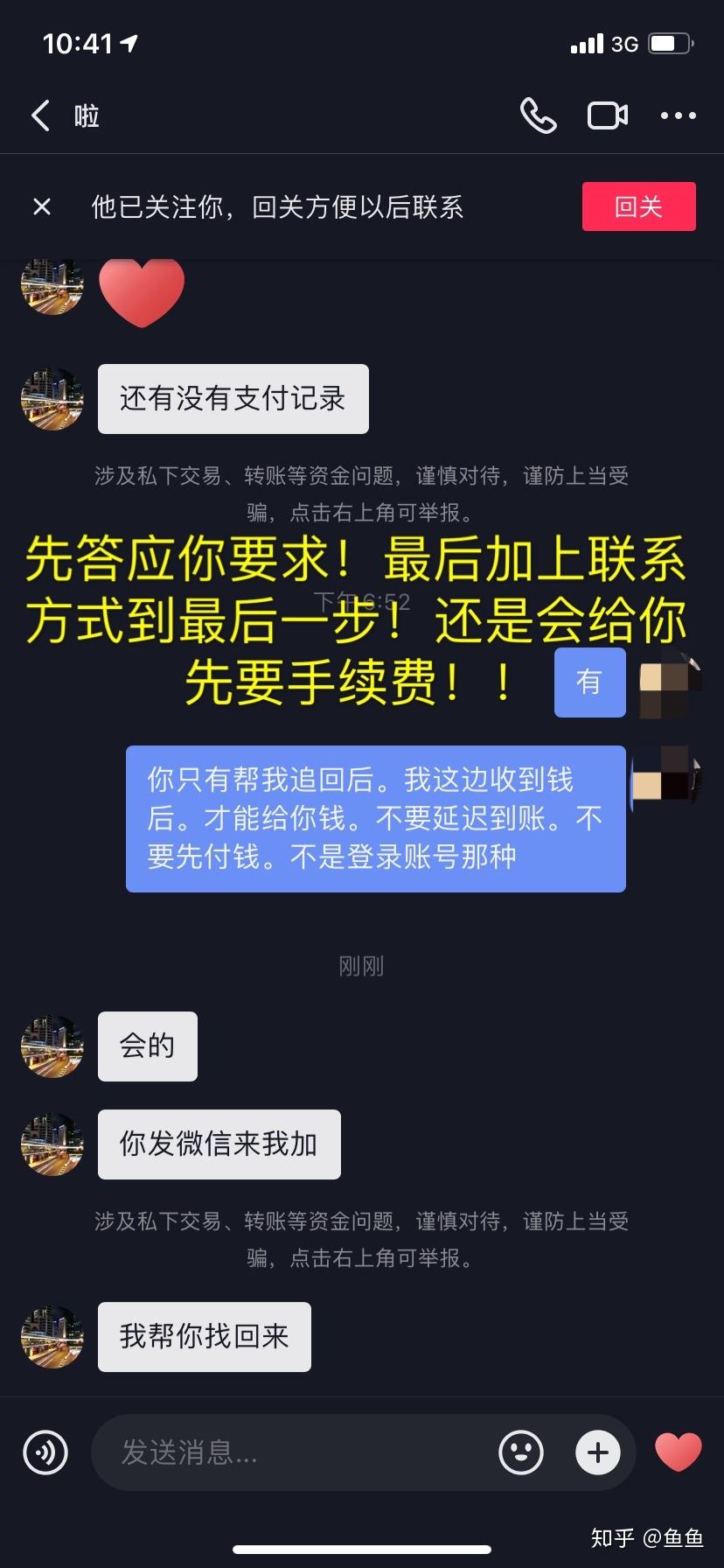This screenshot has width=724, height=1568.
Task: Select the message 还有没有支付记录
Action: (233, 399)
